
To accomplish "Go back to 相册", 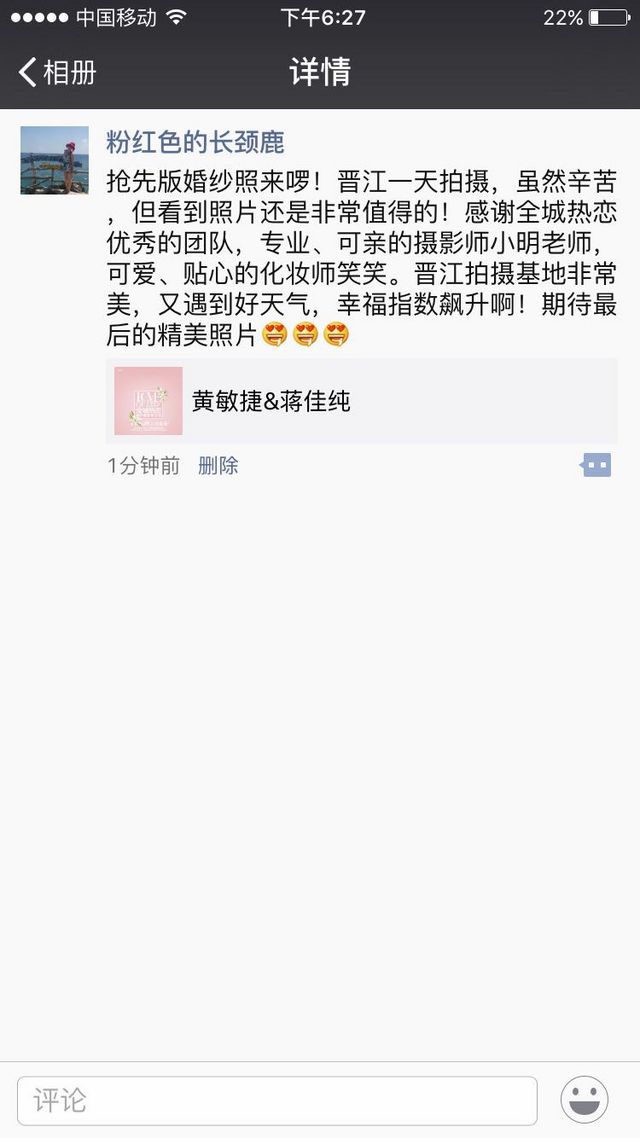I will pos(57,73).
